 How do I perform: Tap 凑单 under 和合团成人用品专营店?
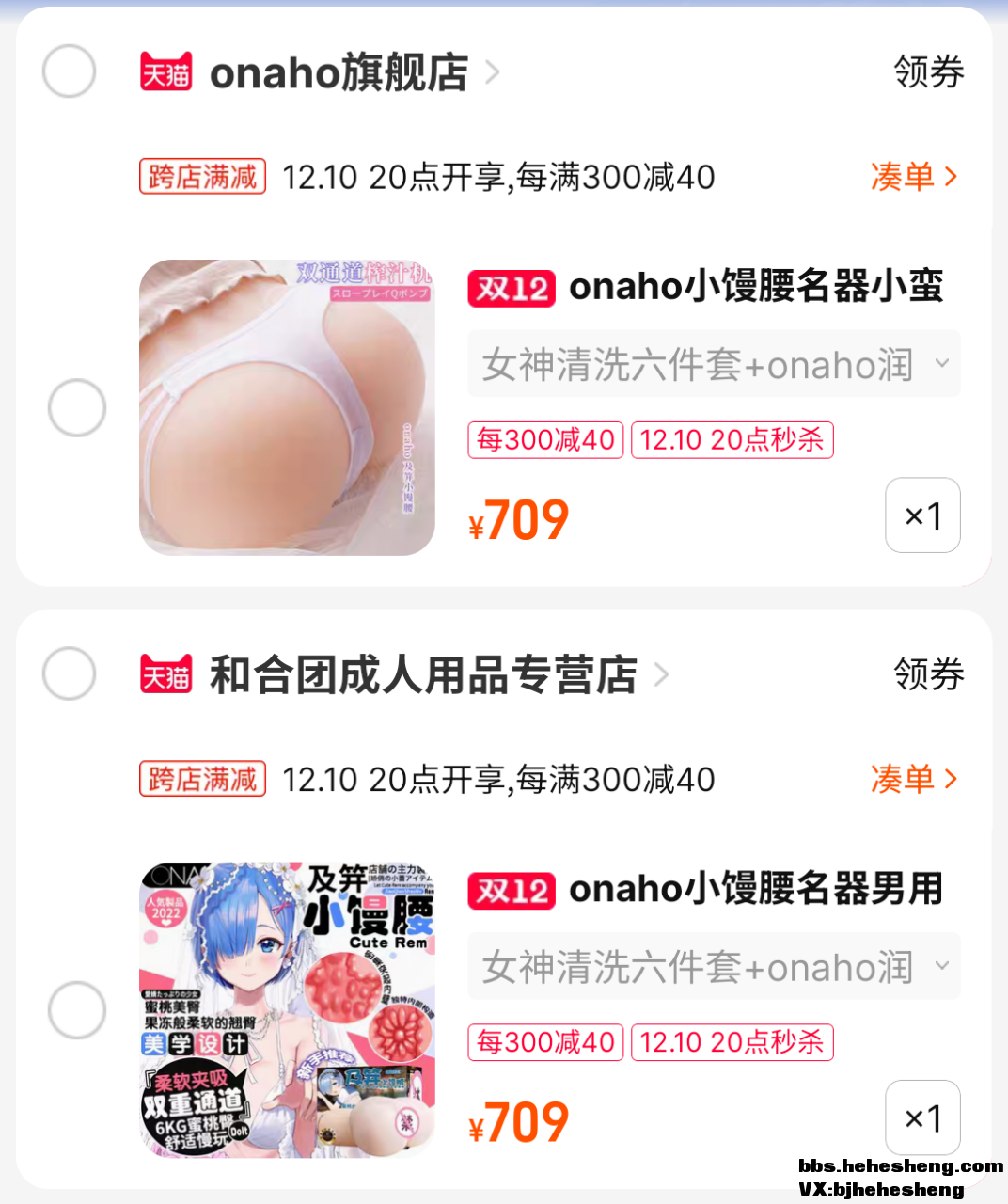(913, 779)
